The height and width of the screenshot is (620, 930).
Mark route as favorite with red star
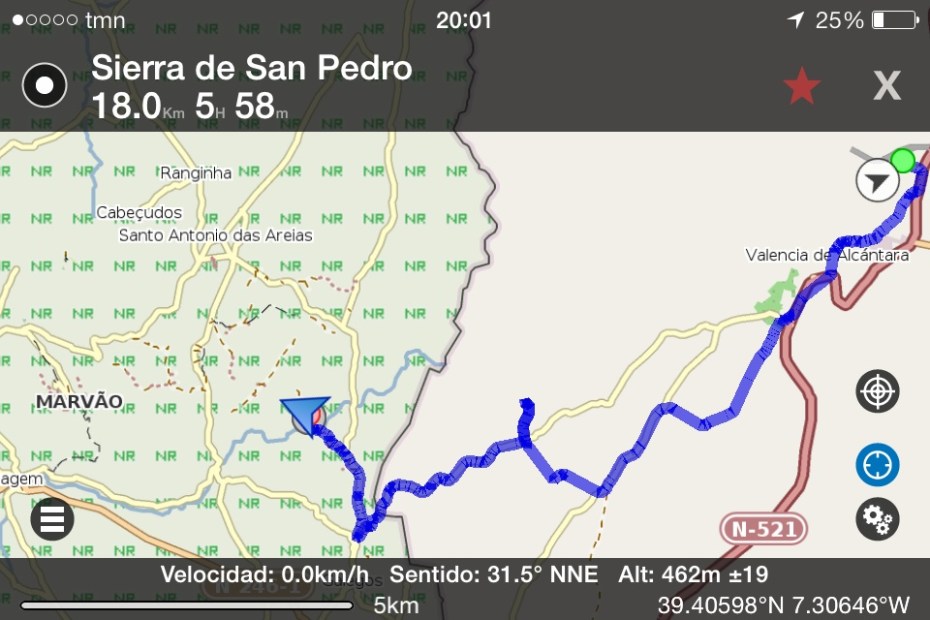coord(802,87)
